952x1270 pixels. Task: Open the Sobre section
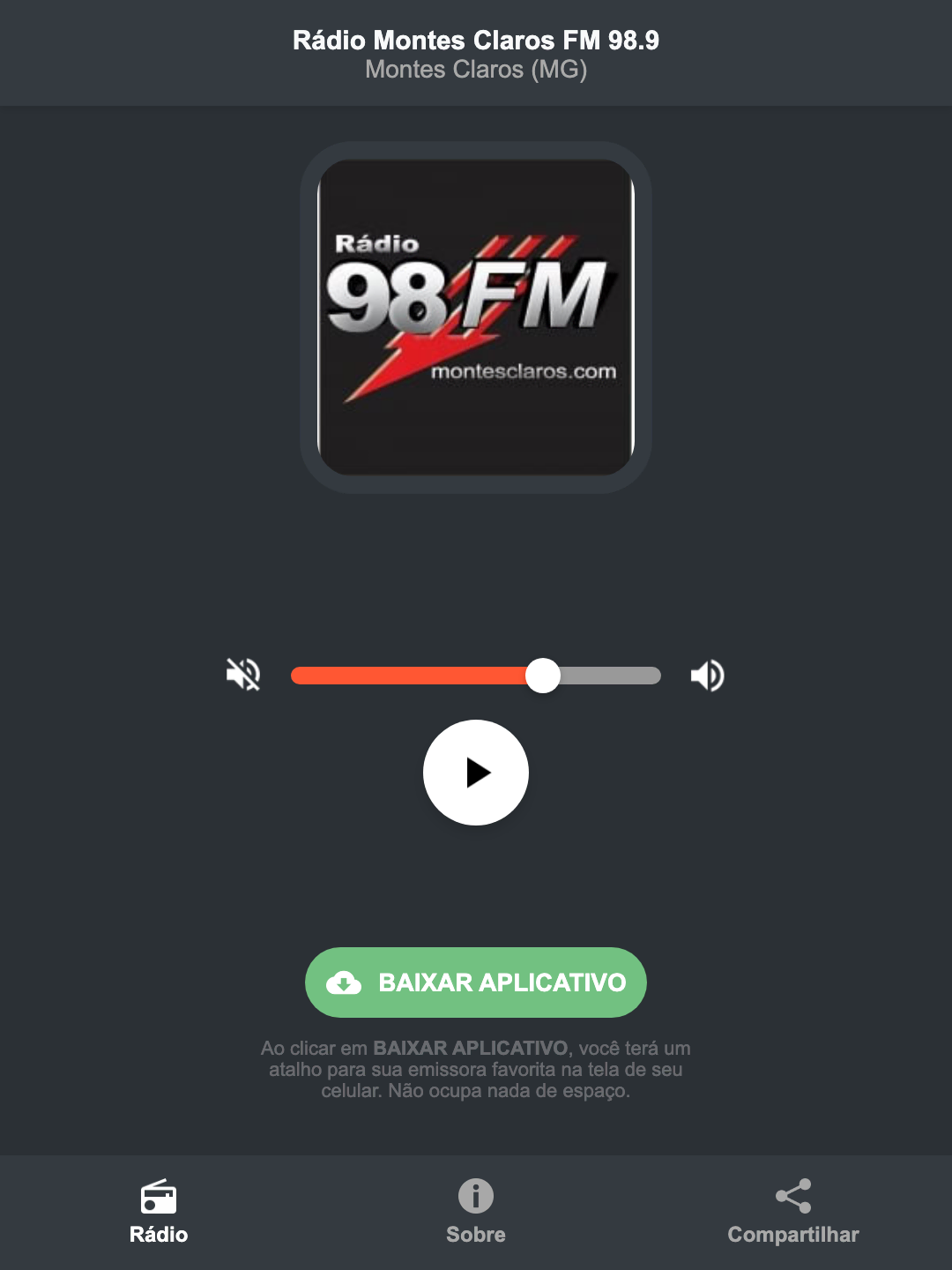pos(475,1235)
